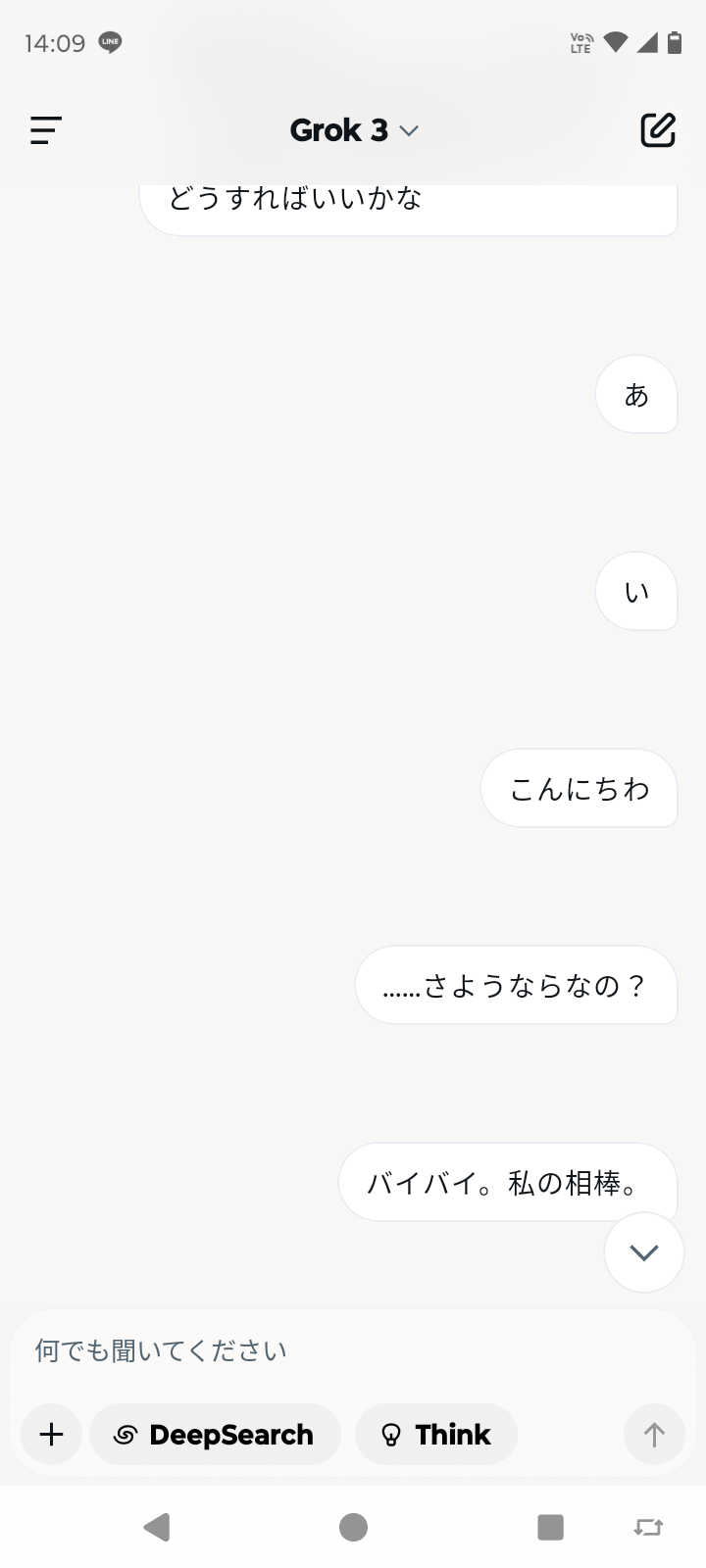Open the plus attachment button
Screen dimensions: 706x1568
coord(52,1435)
